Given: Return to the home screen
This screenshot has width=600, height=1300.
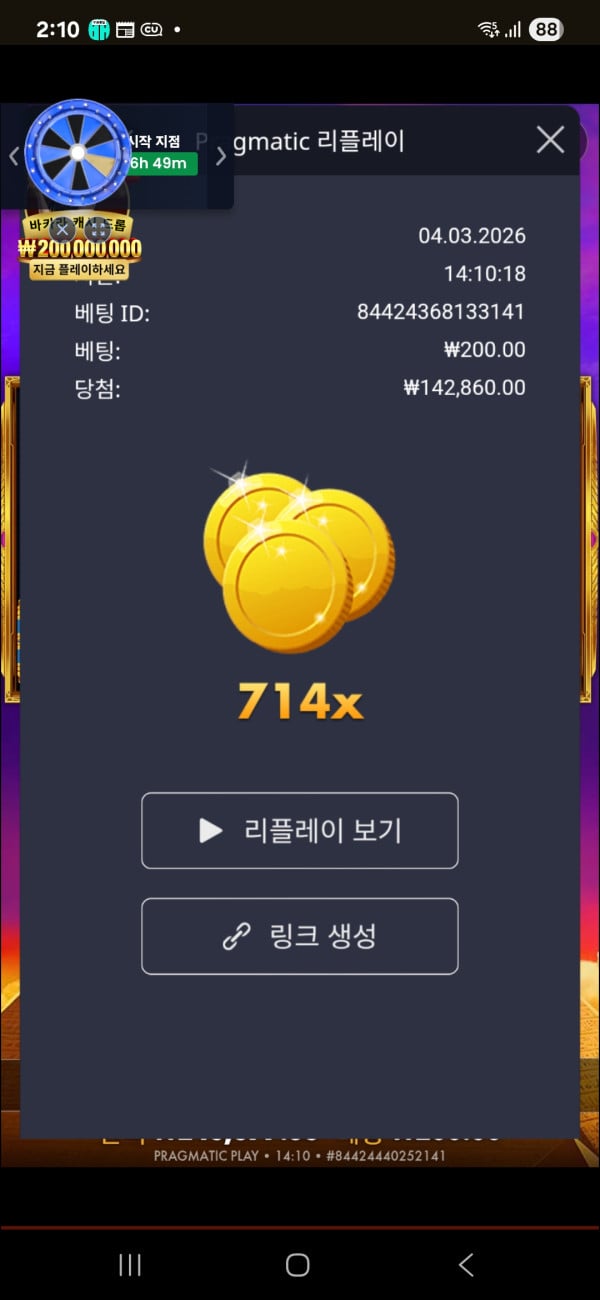Looking at the screenshot, I should 298,1265.
